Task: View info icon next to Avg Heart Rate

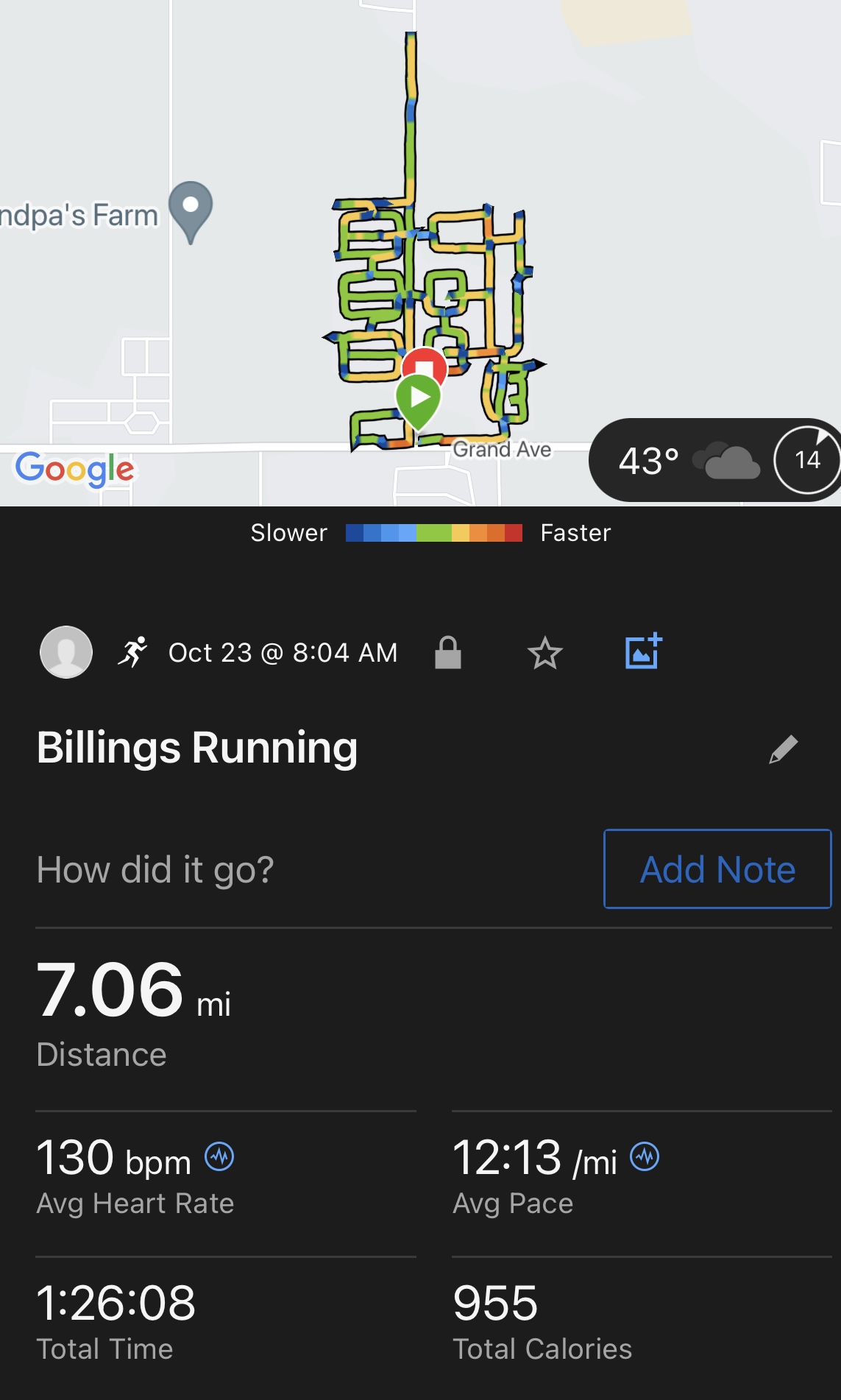Action: [219, 1156]
